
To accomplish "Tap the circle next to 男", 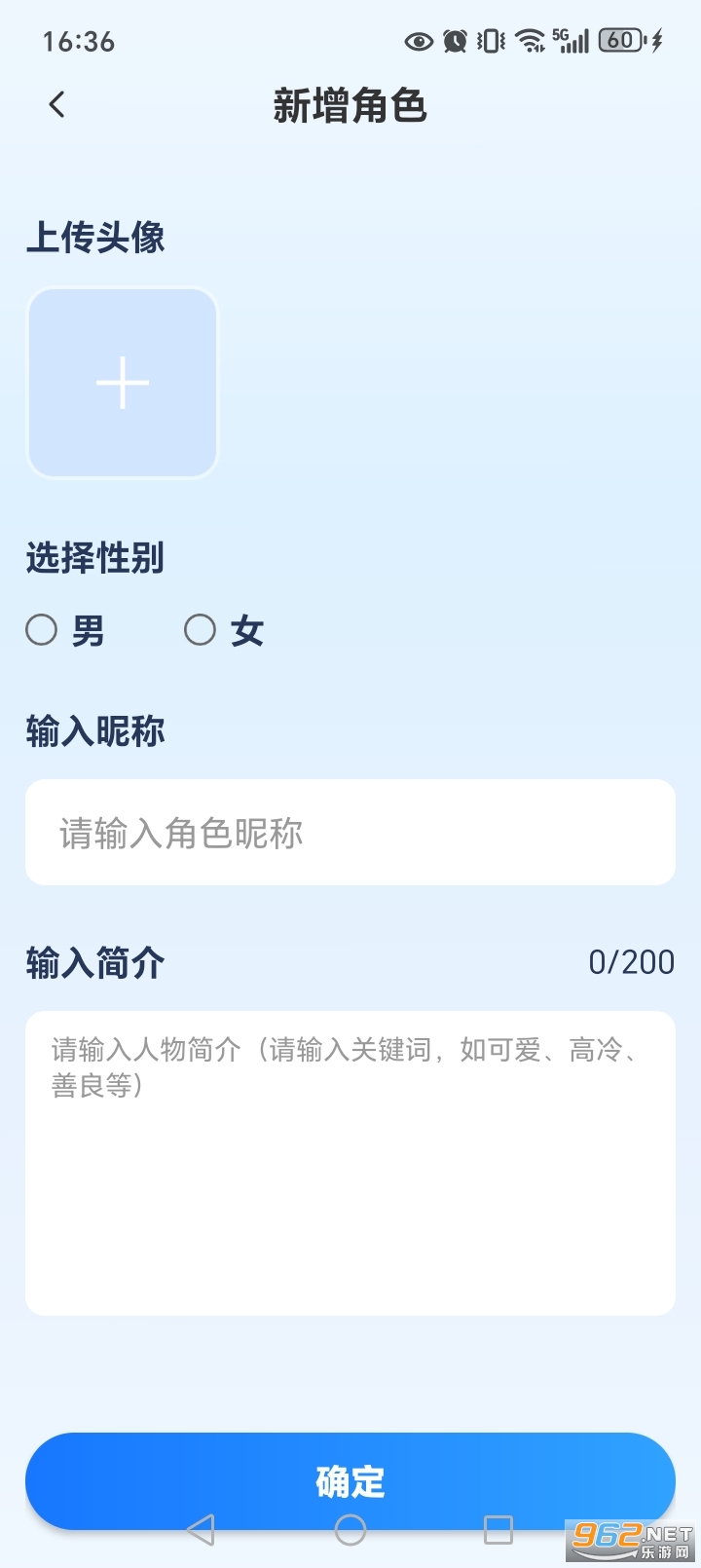I will point(42,631).
